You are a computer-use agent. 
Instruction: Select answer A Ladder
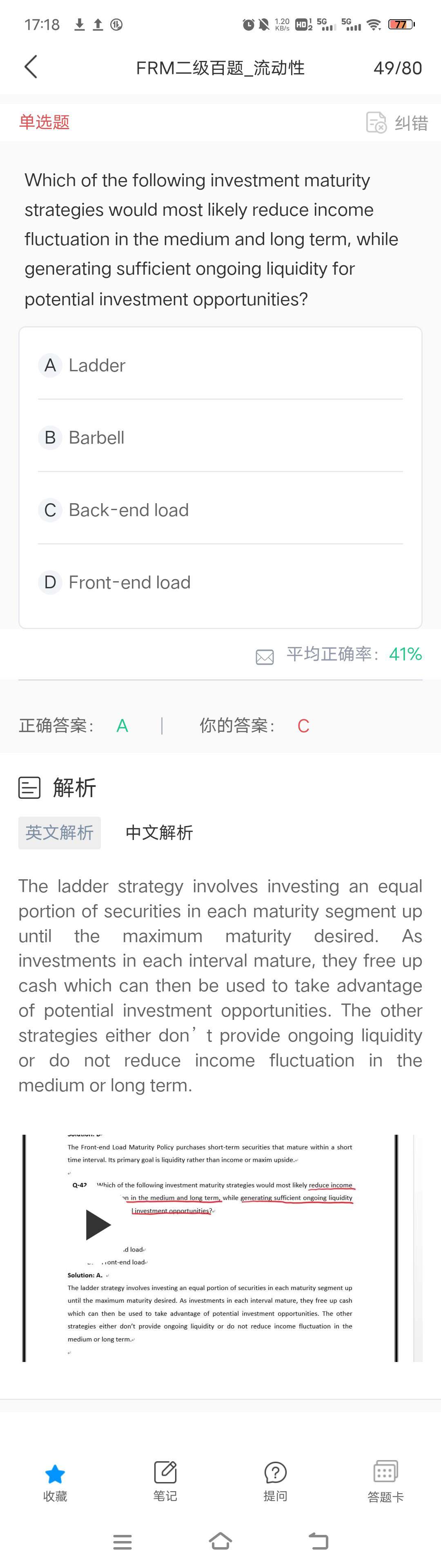pos(97,365)
